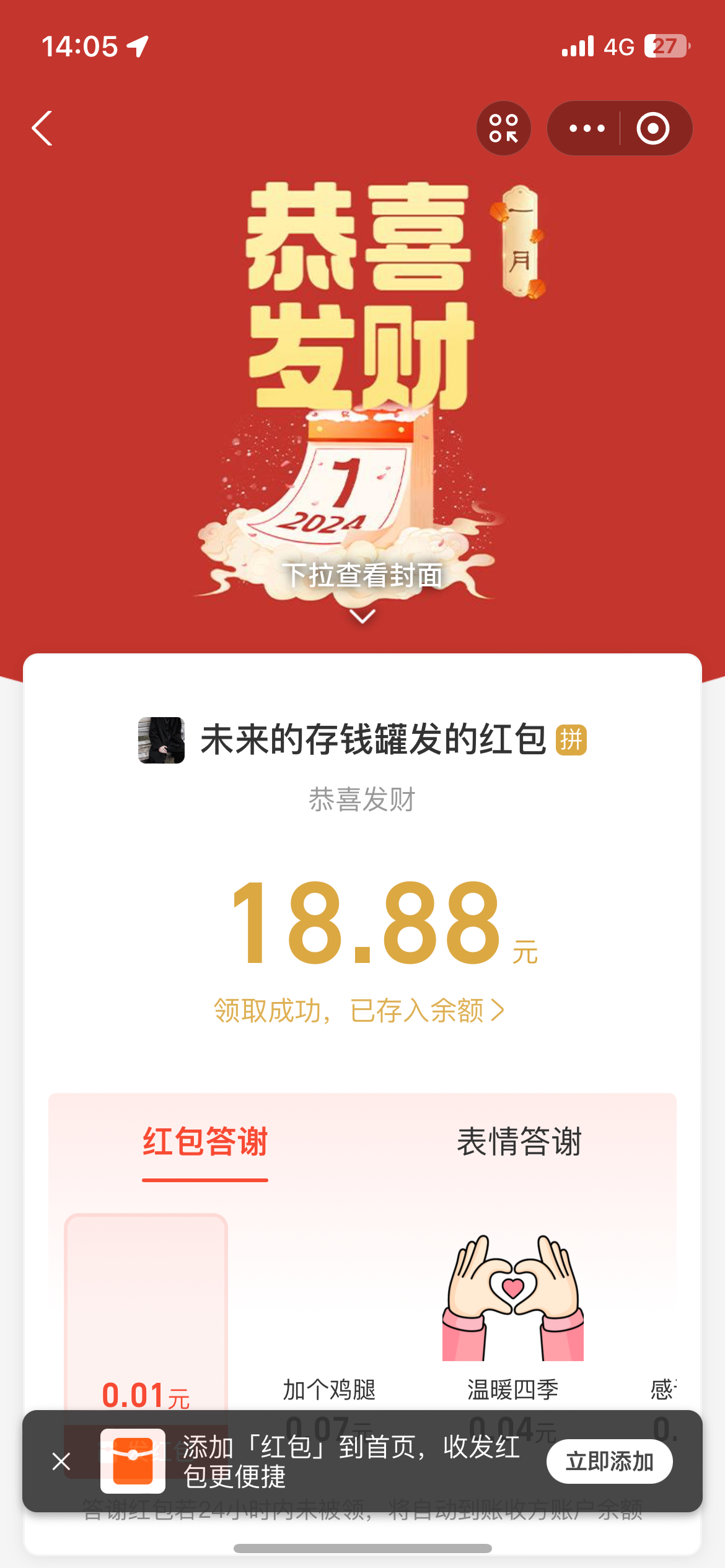
Task: Choose the 温暖四季 thank-you packet
Action: 512,1313
